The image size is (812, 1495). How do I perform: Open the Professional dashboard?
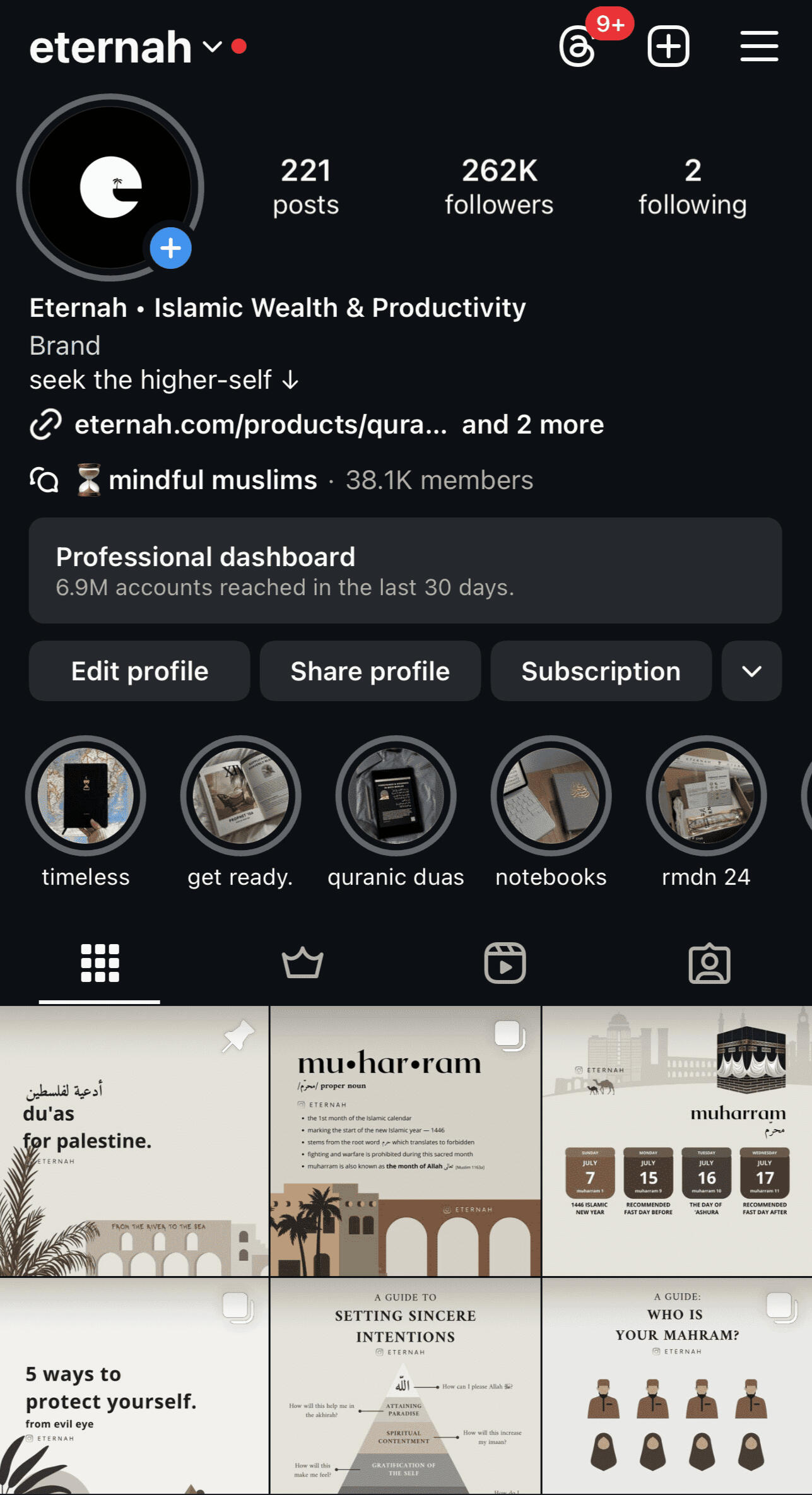coord(405,570)
